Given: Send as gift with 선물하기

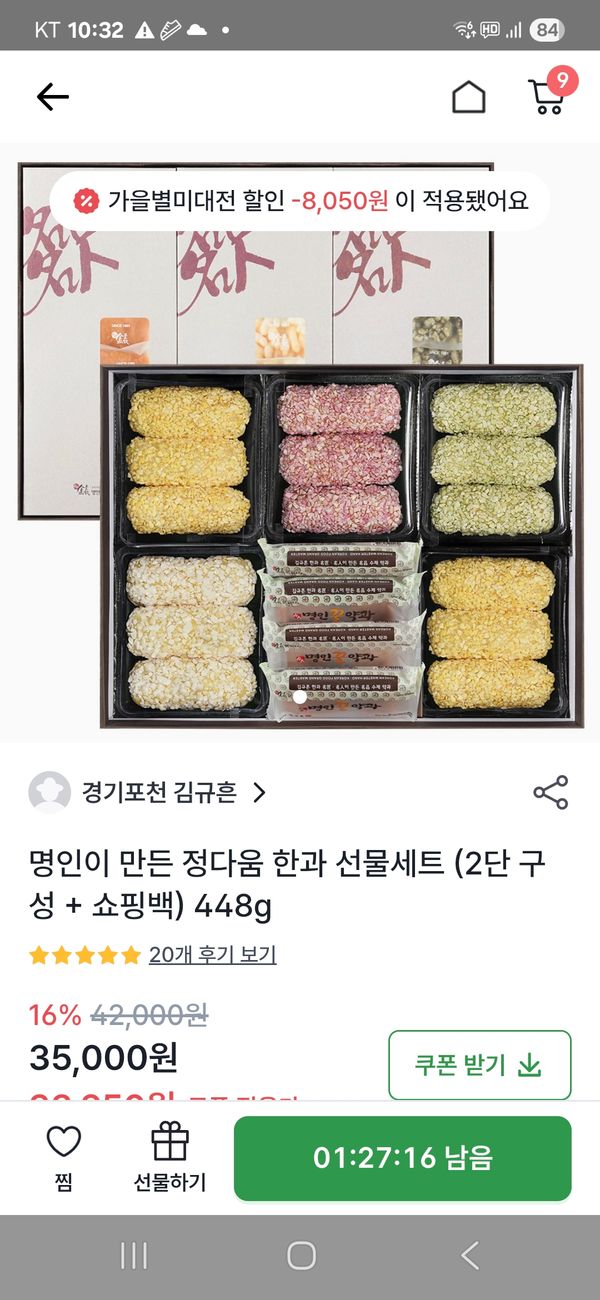Looking at the screenshot, I should click(x=170, y=1158).
